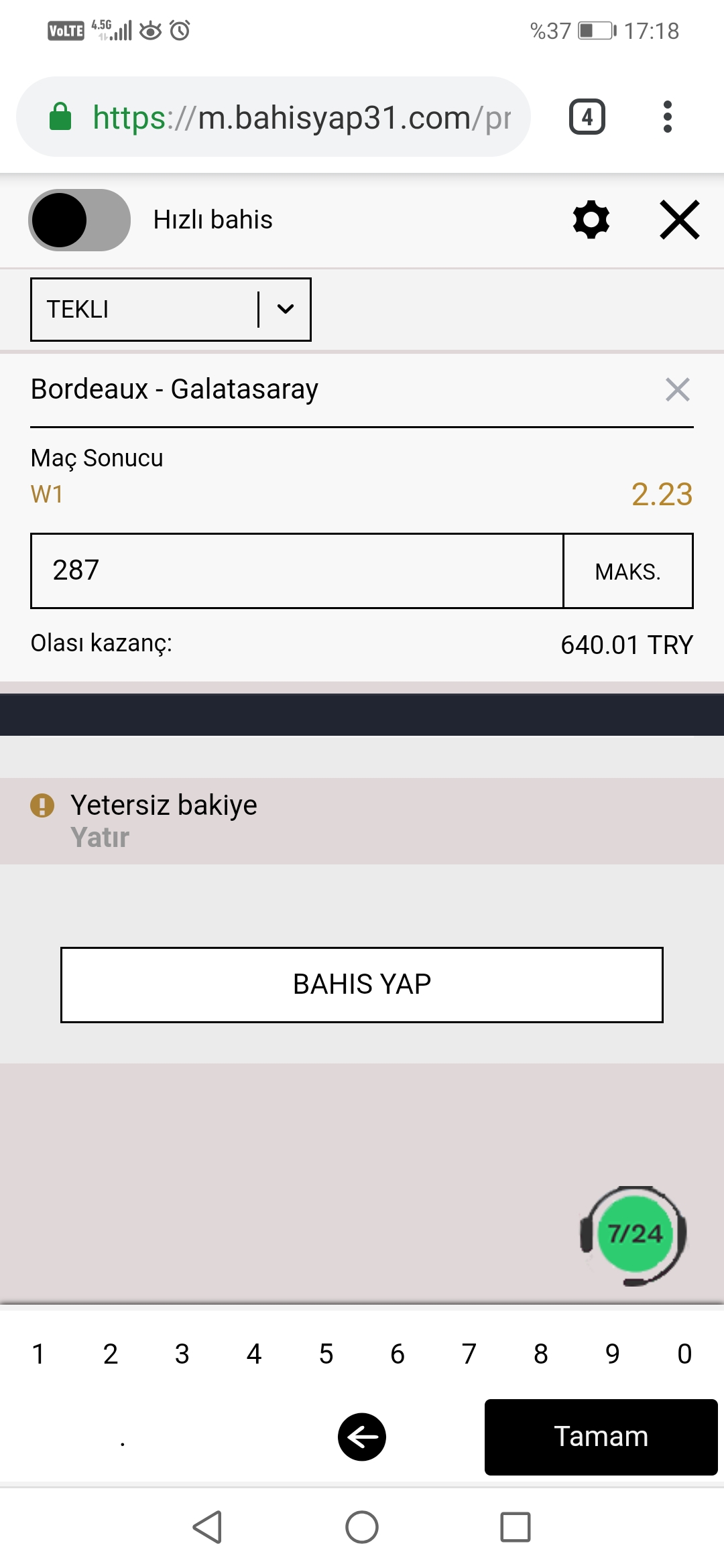
Task: Open the browser overflow menu
Action: click(667, 117)
